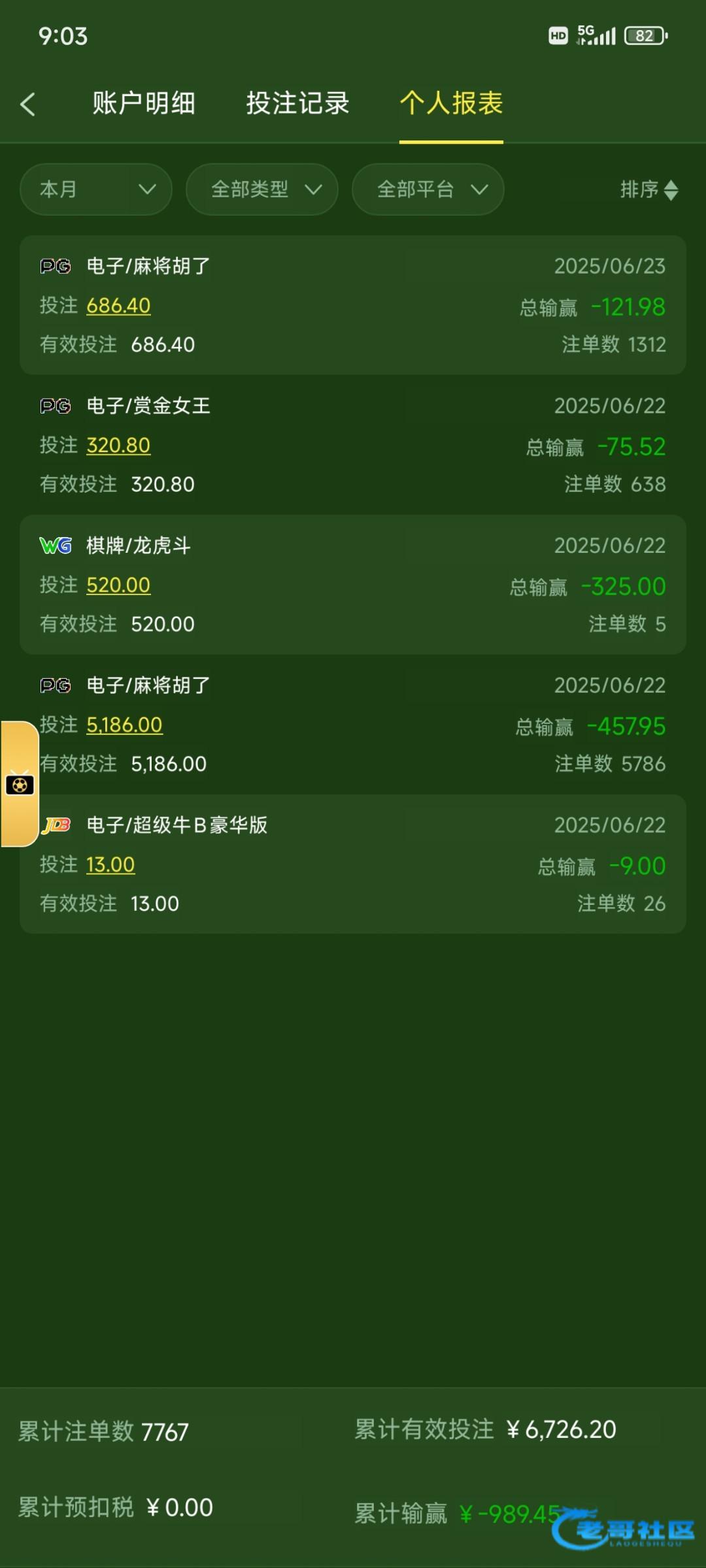Open bet amount link 686.40
This screenshot has height=1568, width=706.
[118, 306]
